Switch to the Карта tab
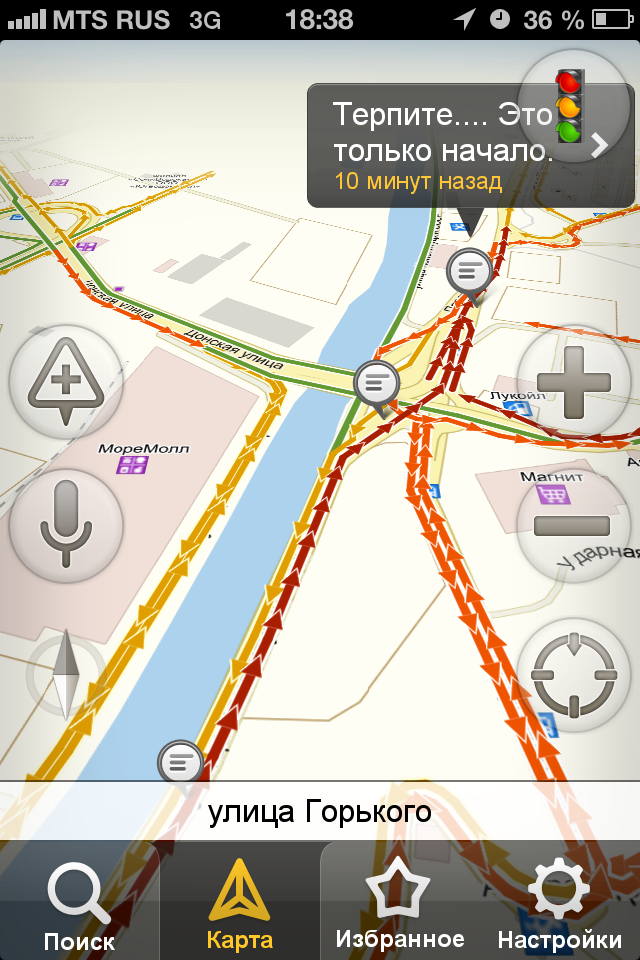 click(239, 905)
